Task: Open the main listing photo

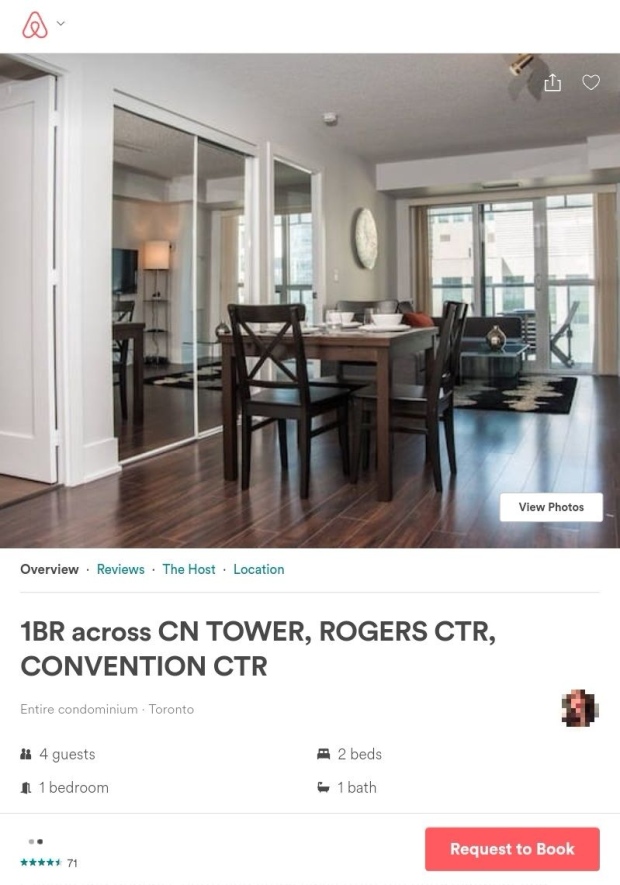Action: [300, 300]
